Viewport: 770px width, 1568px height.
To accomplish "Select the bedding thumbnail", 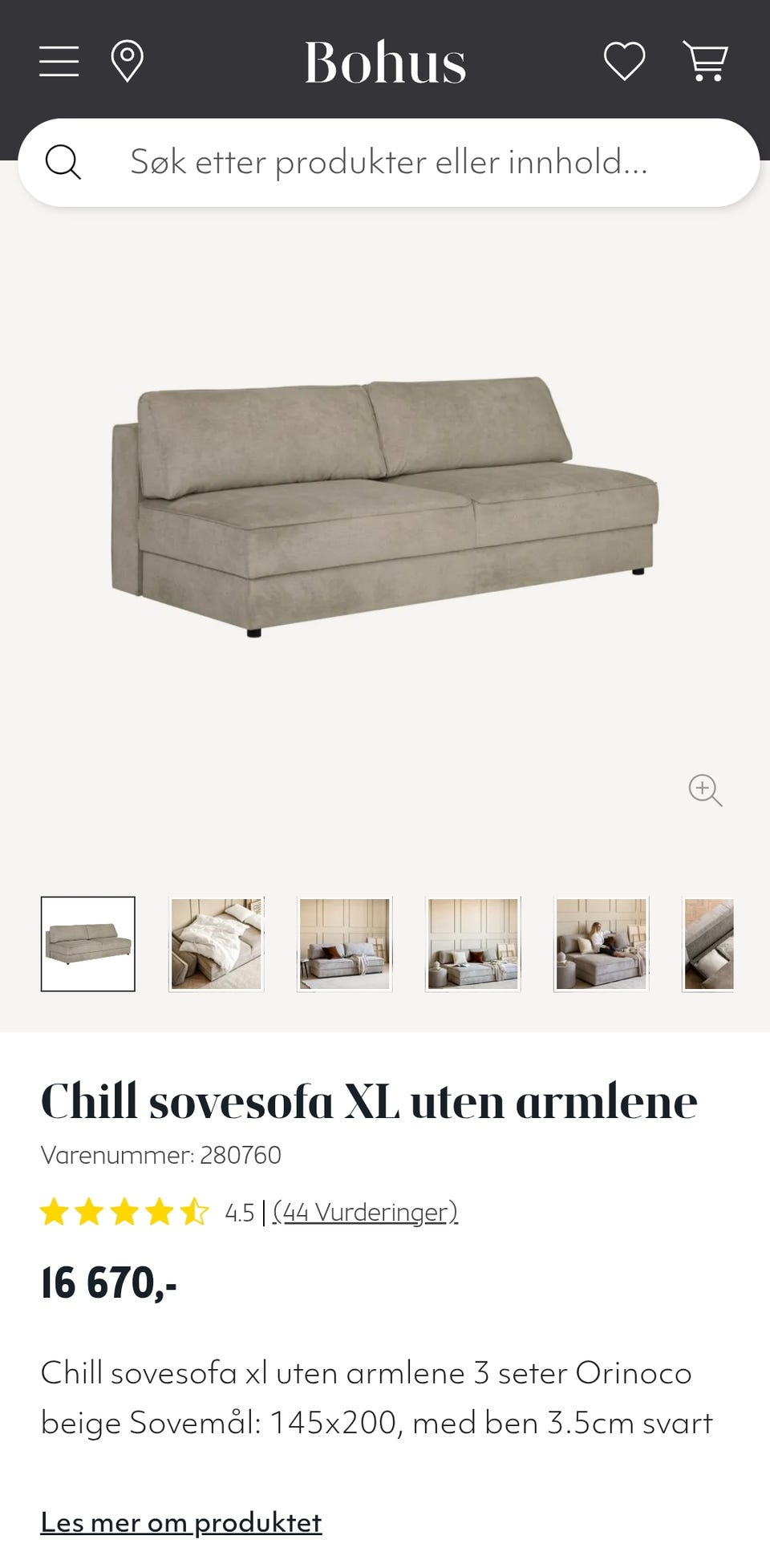I will (x=216, y=943).
